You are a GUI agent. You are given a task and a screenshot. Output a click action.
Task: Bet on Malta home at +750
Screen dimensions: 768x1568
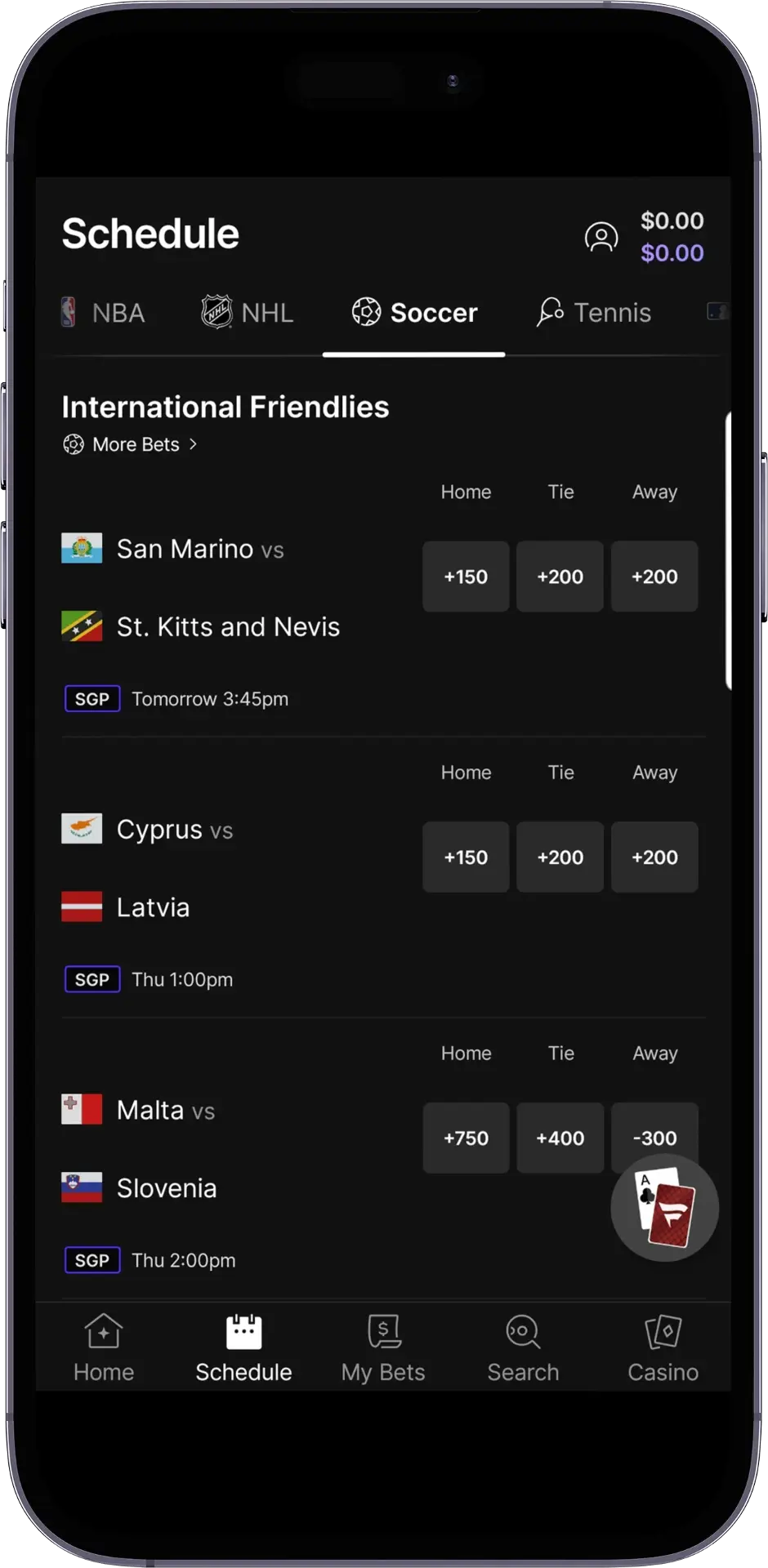click(x=466, y=1138)
